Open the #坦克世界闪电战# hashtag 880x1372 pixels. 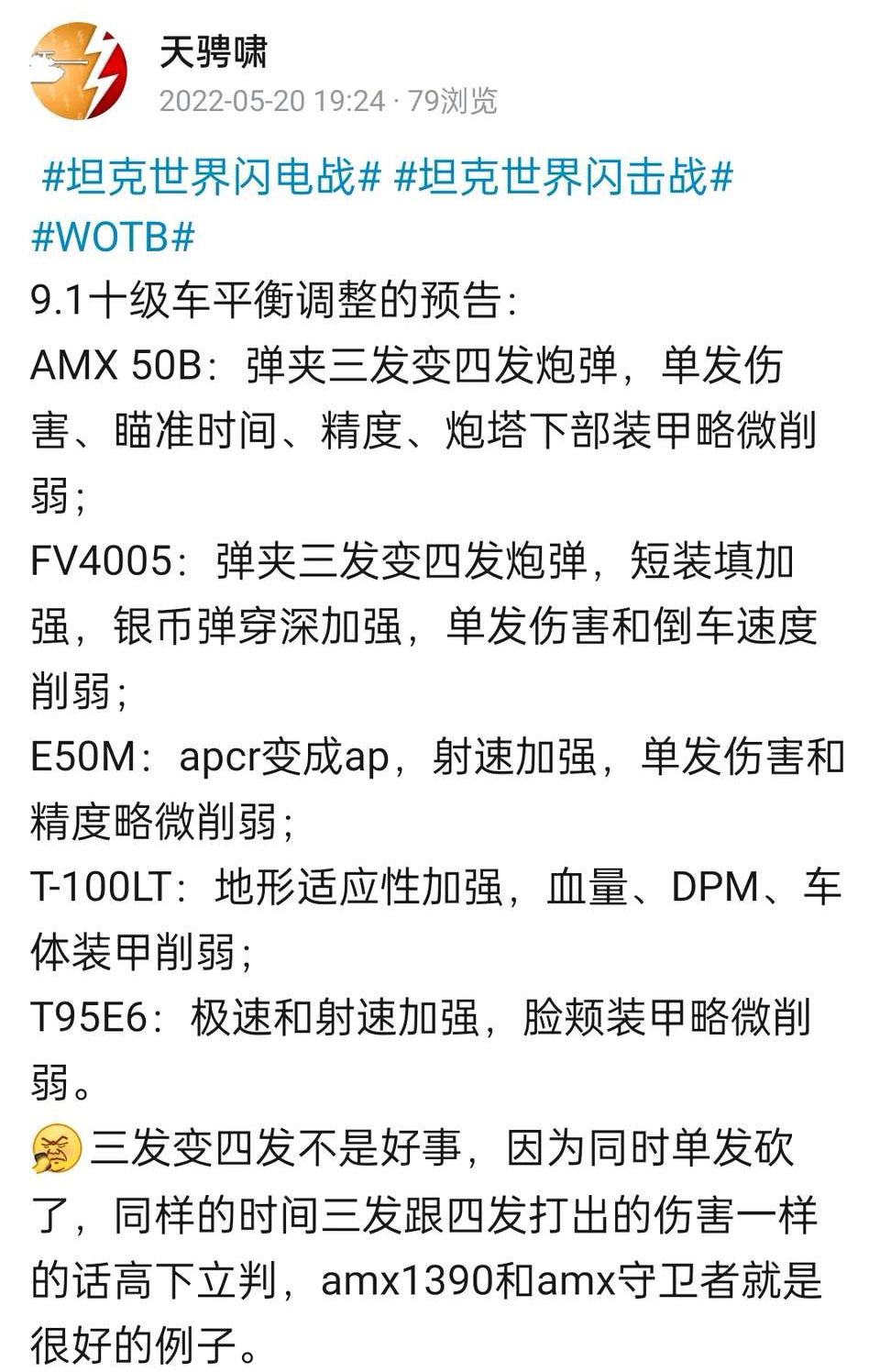[x=212, y=175]
